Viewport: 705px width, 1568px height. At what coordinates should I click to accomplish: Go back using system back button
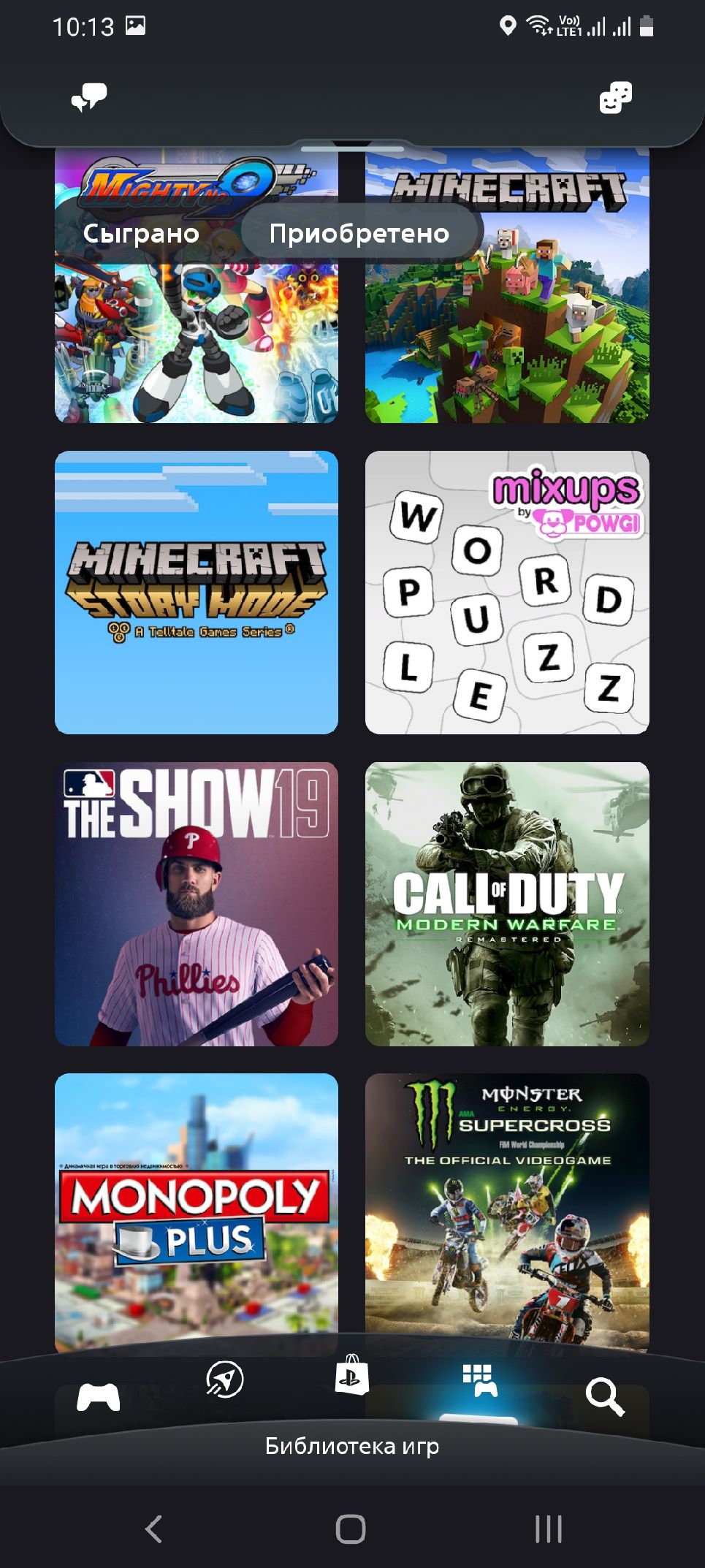(x=153, y=1529)
